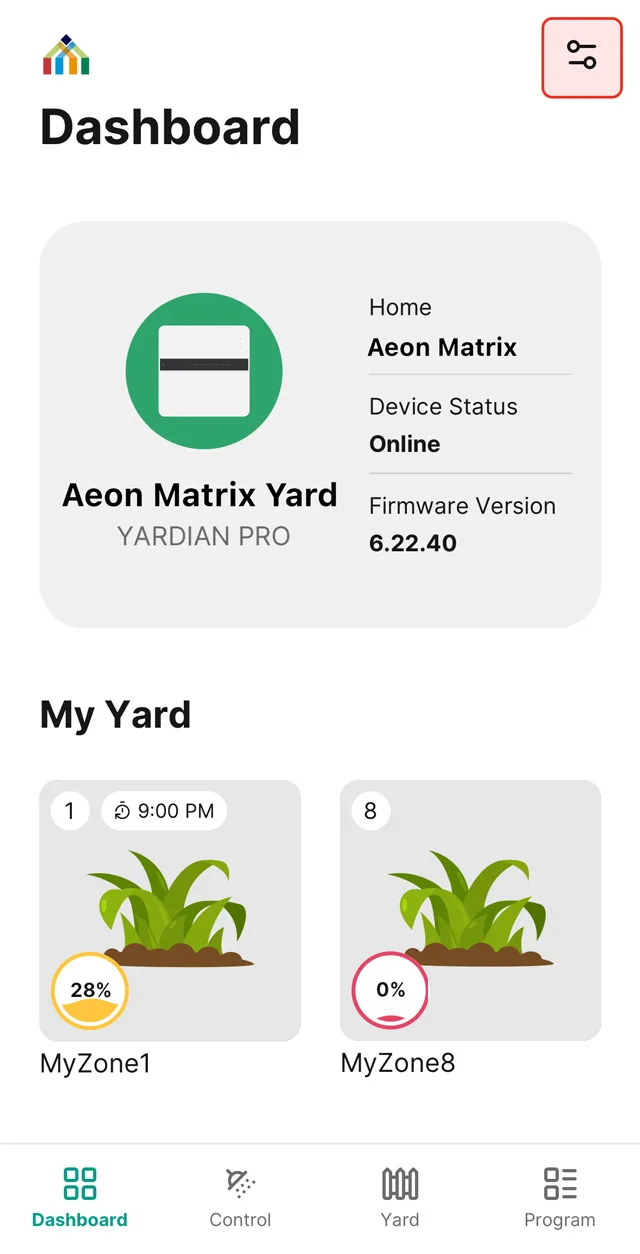Select the Dashboard tab
Image resolution: width=640 pixels, height=1254 pixels.
80,1198
